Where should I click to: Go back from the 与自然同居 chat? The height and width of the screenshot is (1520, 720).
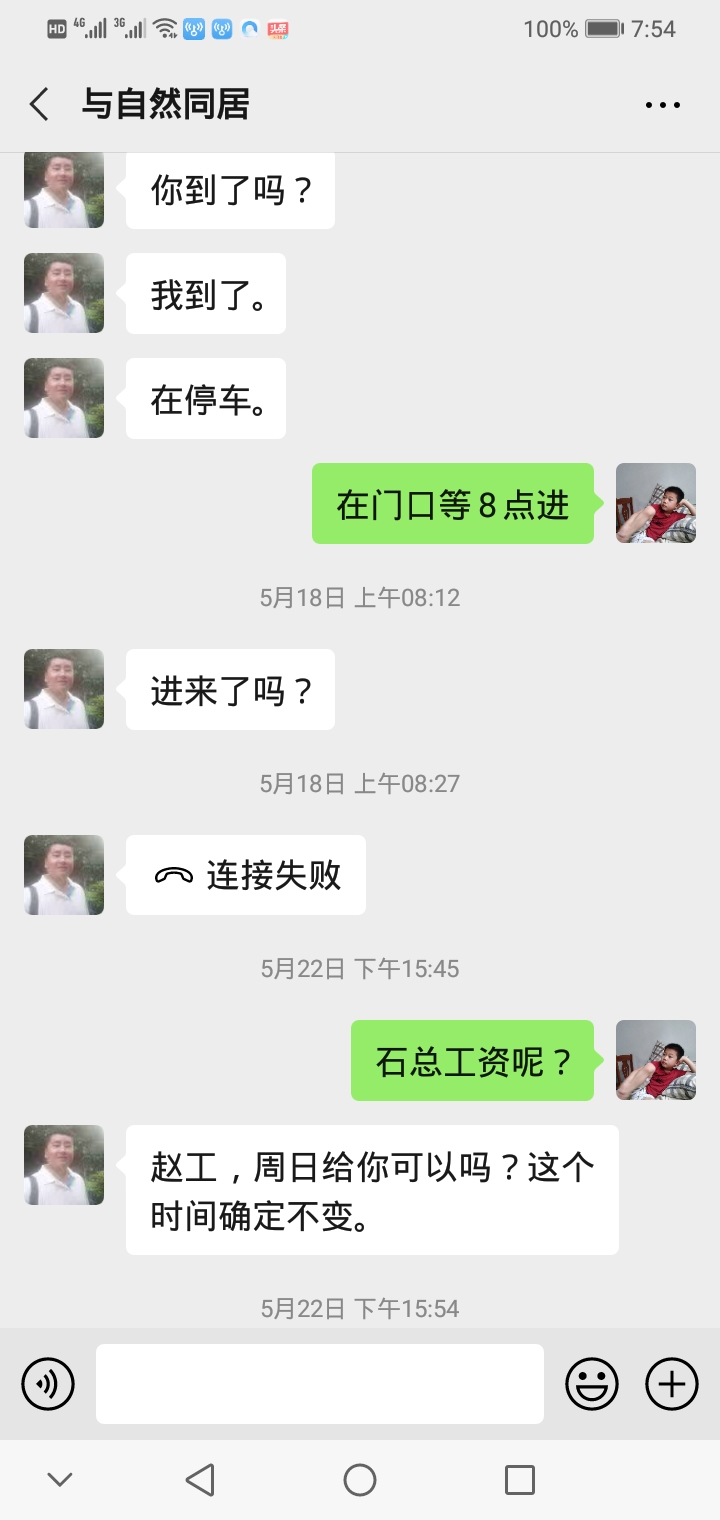click(x=39, y=104)
